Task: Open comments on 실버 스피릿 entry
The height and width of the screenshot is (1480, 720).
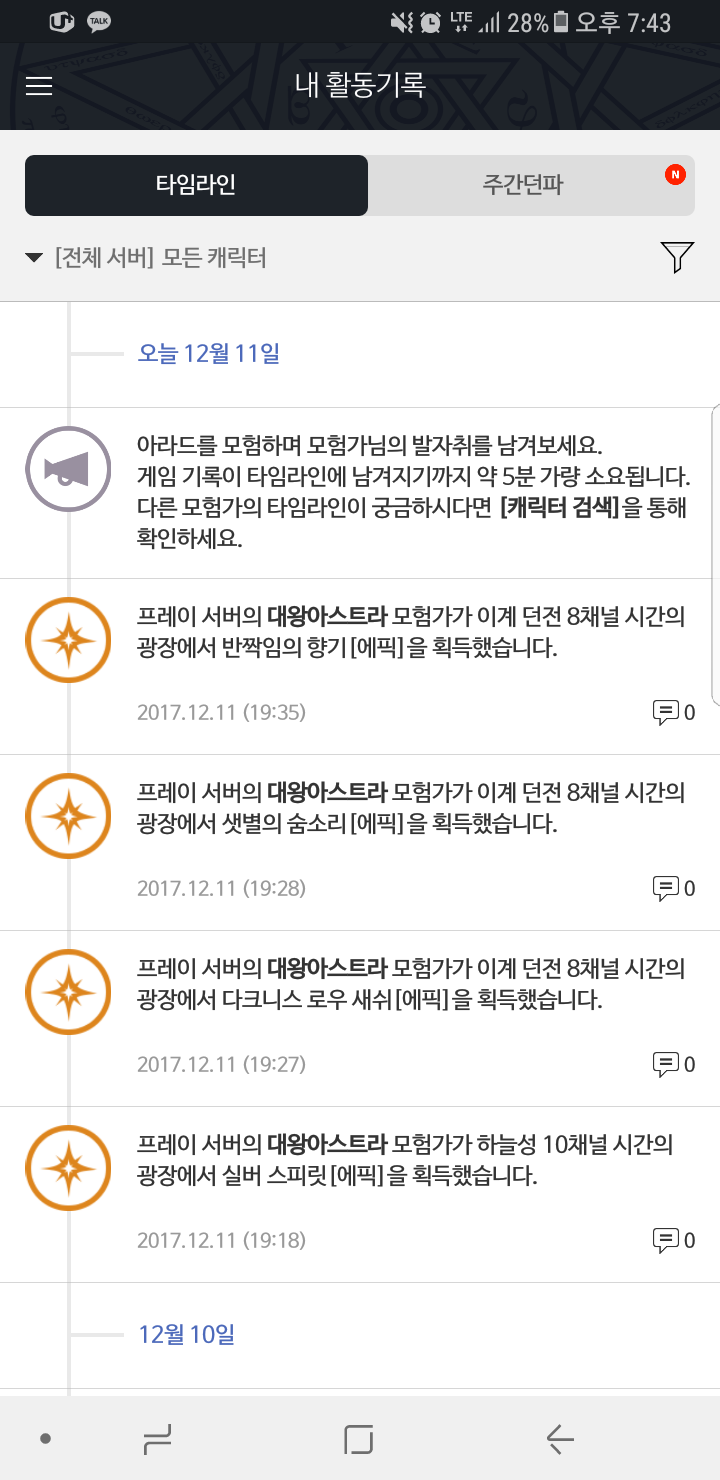Action: [x=673, y=1240]
